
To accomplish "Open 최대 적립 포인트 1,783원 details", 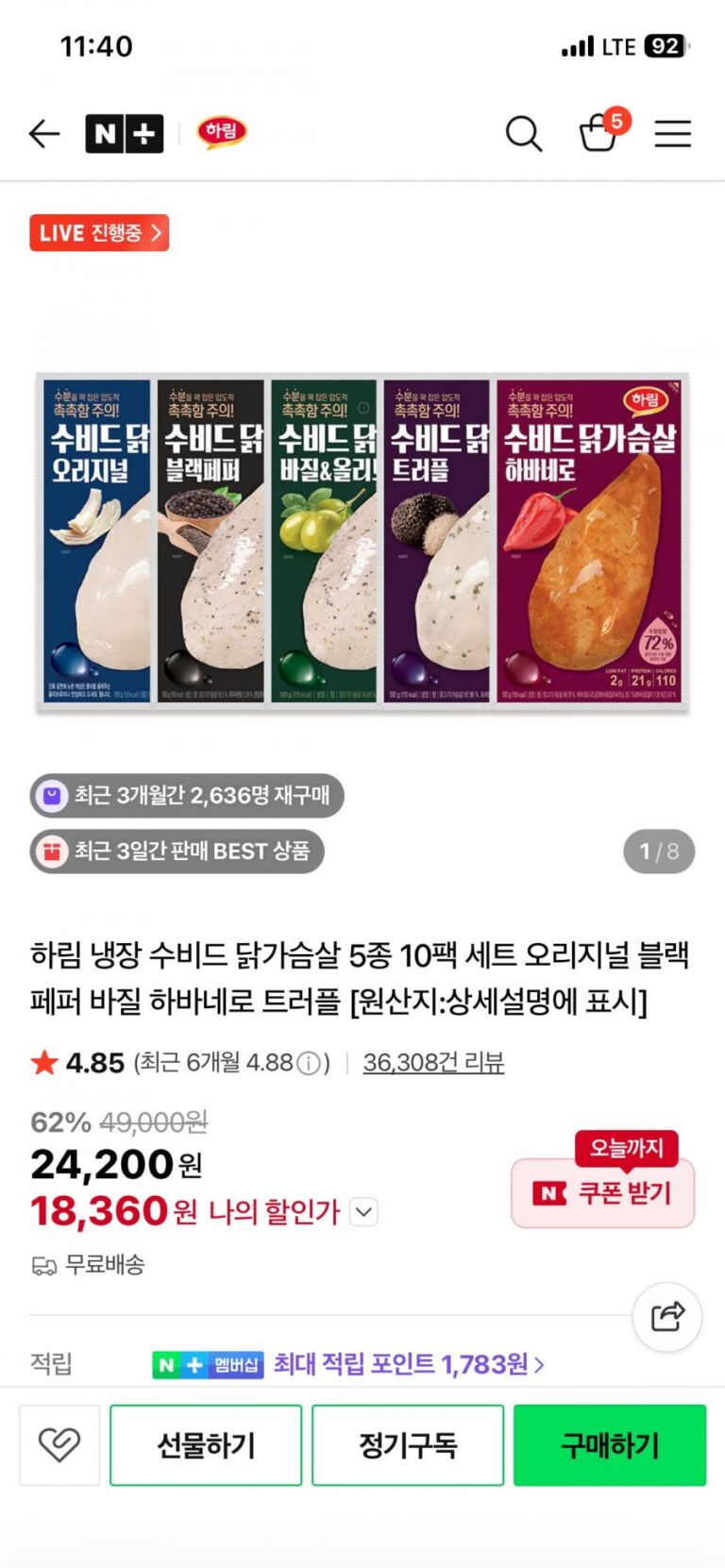I will pyautogui.click(x=408, y=1364).
